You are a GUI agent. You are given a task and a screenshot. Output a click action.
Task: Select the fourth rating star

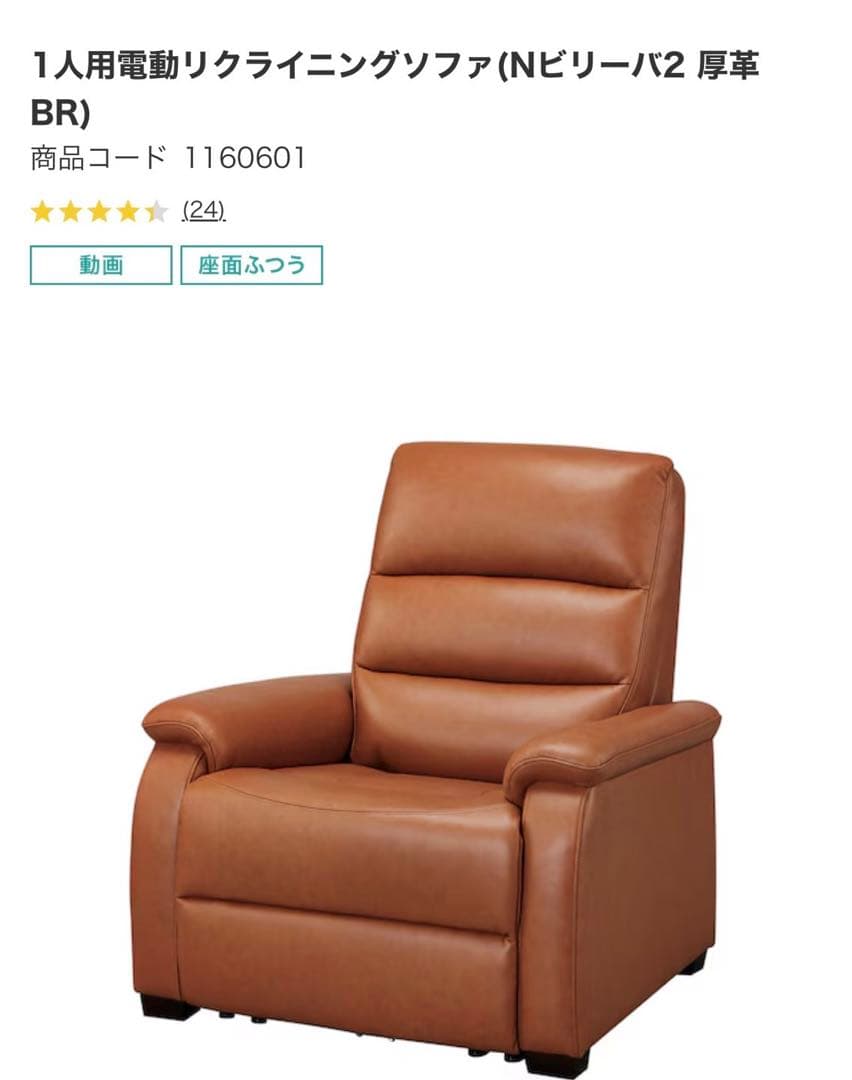128,211
